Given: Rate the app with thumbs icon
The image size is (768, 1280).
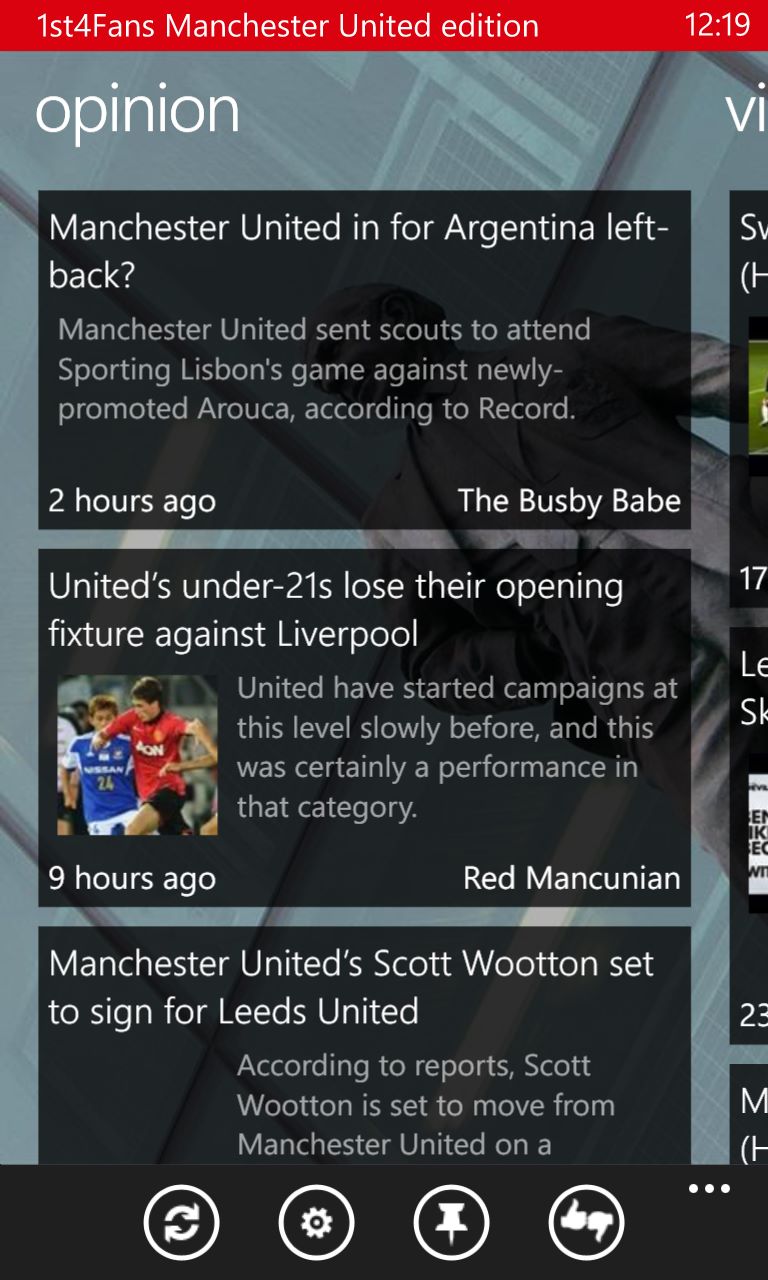Looking at the screenshot, I should pos(586,1222).
